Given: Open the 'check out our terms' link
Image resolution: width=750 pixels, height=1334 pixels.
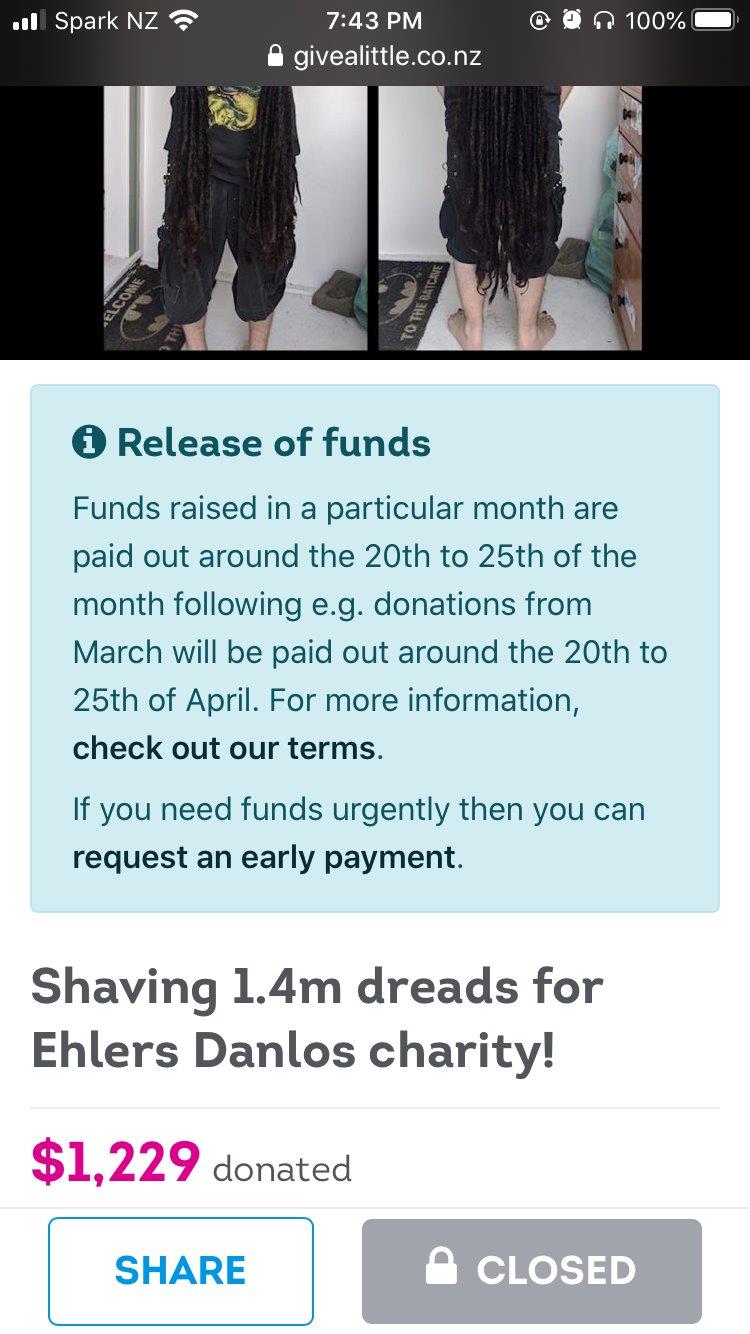Looking at the screenshot, I should tap(224, 748).
